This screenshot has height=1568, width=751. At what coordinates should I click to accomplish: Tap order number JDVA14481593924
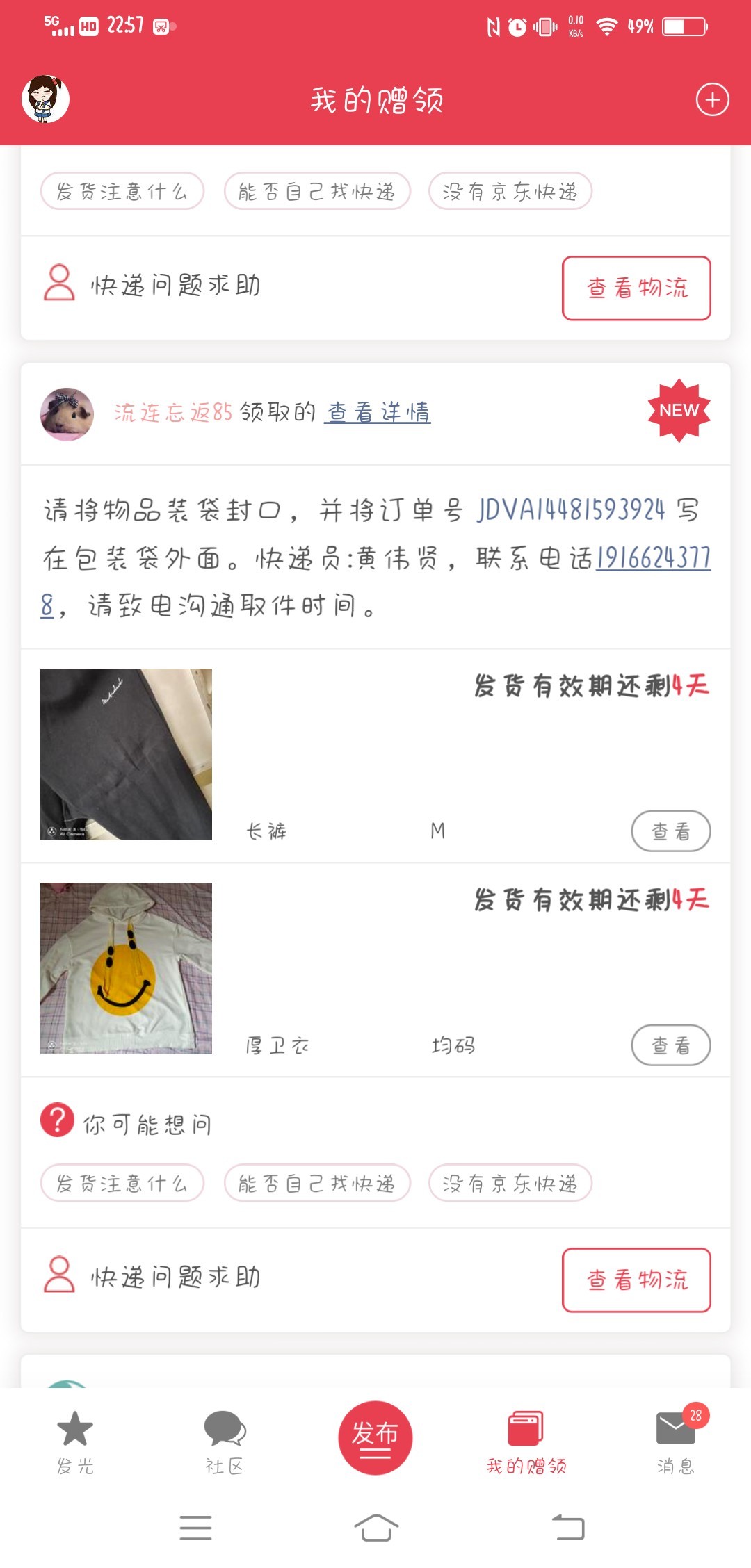pos(571,510)
